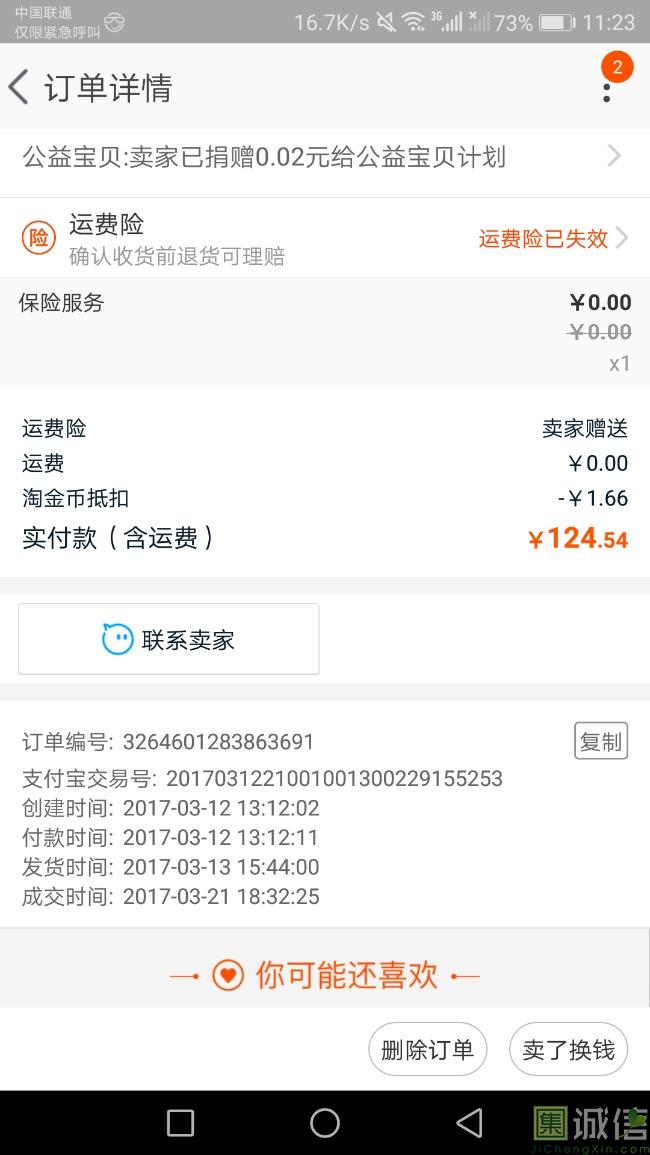Open the 公益宝贝 donation details row
The width and height of the screenshot is (650, 1155).
[x=324, y=157]
